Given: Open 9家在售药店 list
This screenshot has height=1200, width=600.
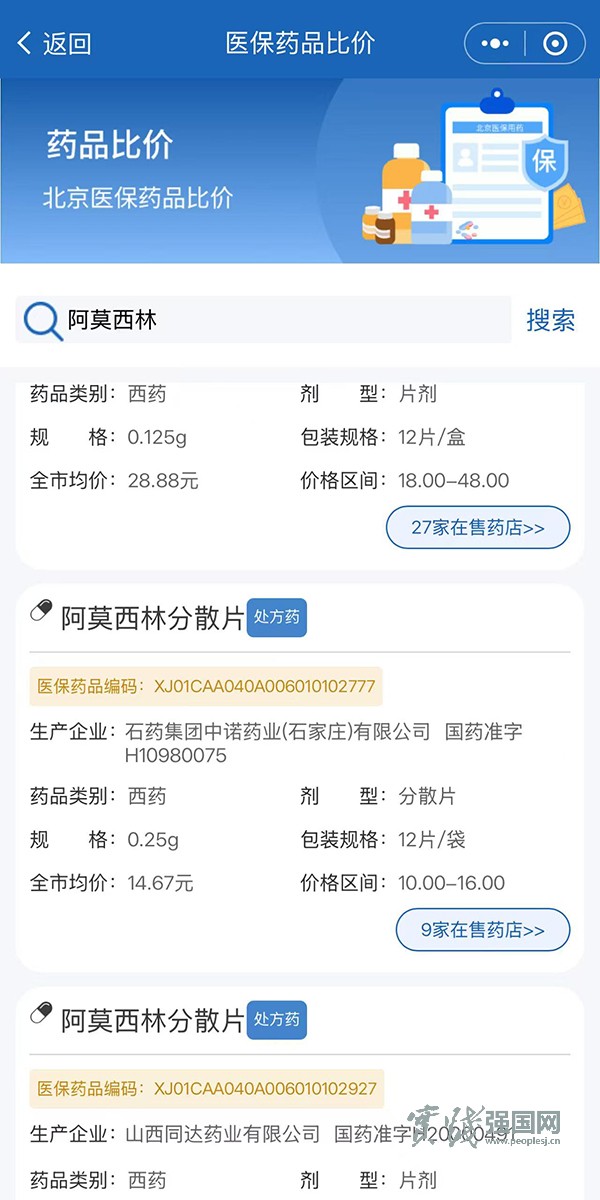Looking at the screenshot, I should [x=483, y=930].
